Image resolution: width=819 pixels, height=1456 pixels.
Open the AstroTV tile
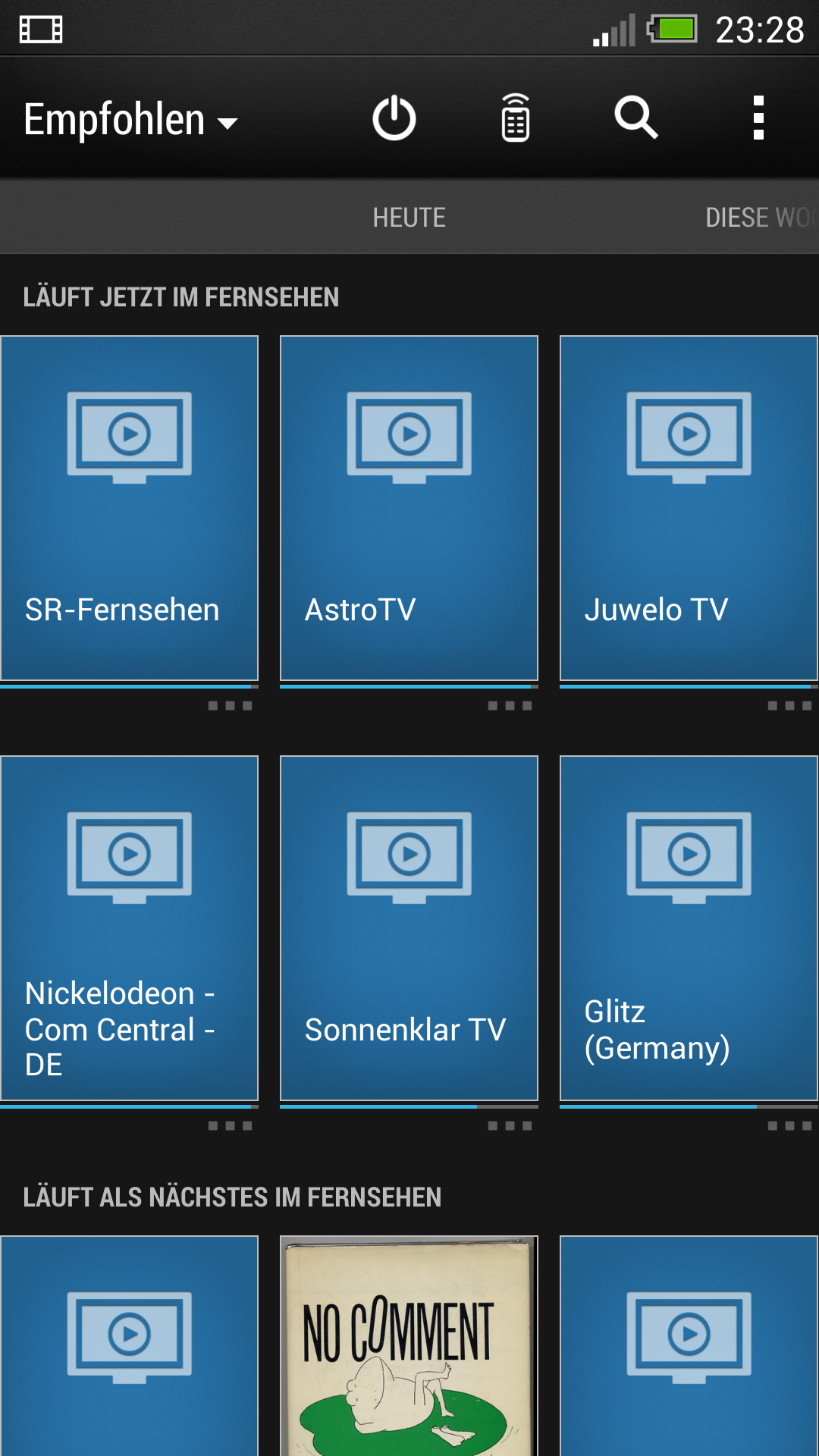409,508
